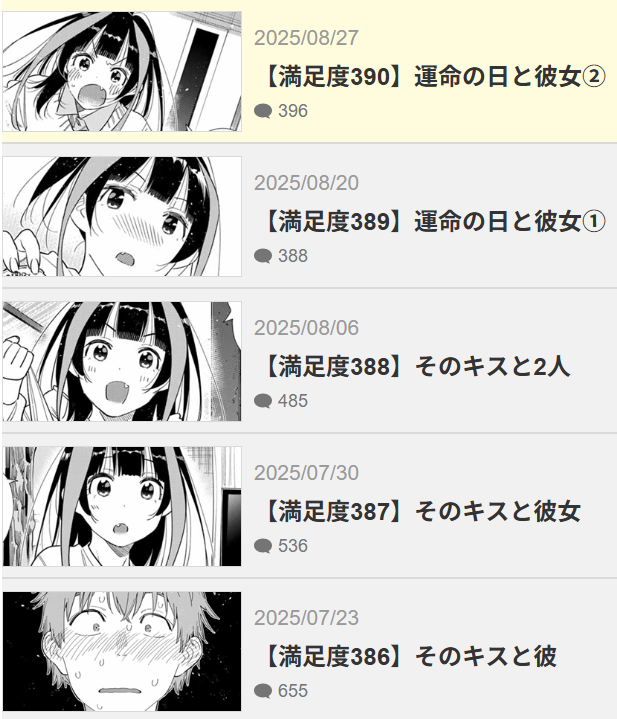
Task: Open chapter 満足度386 そのキスと彼
Action: (x=408, y=656)
